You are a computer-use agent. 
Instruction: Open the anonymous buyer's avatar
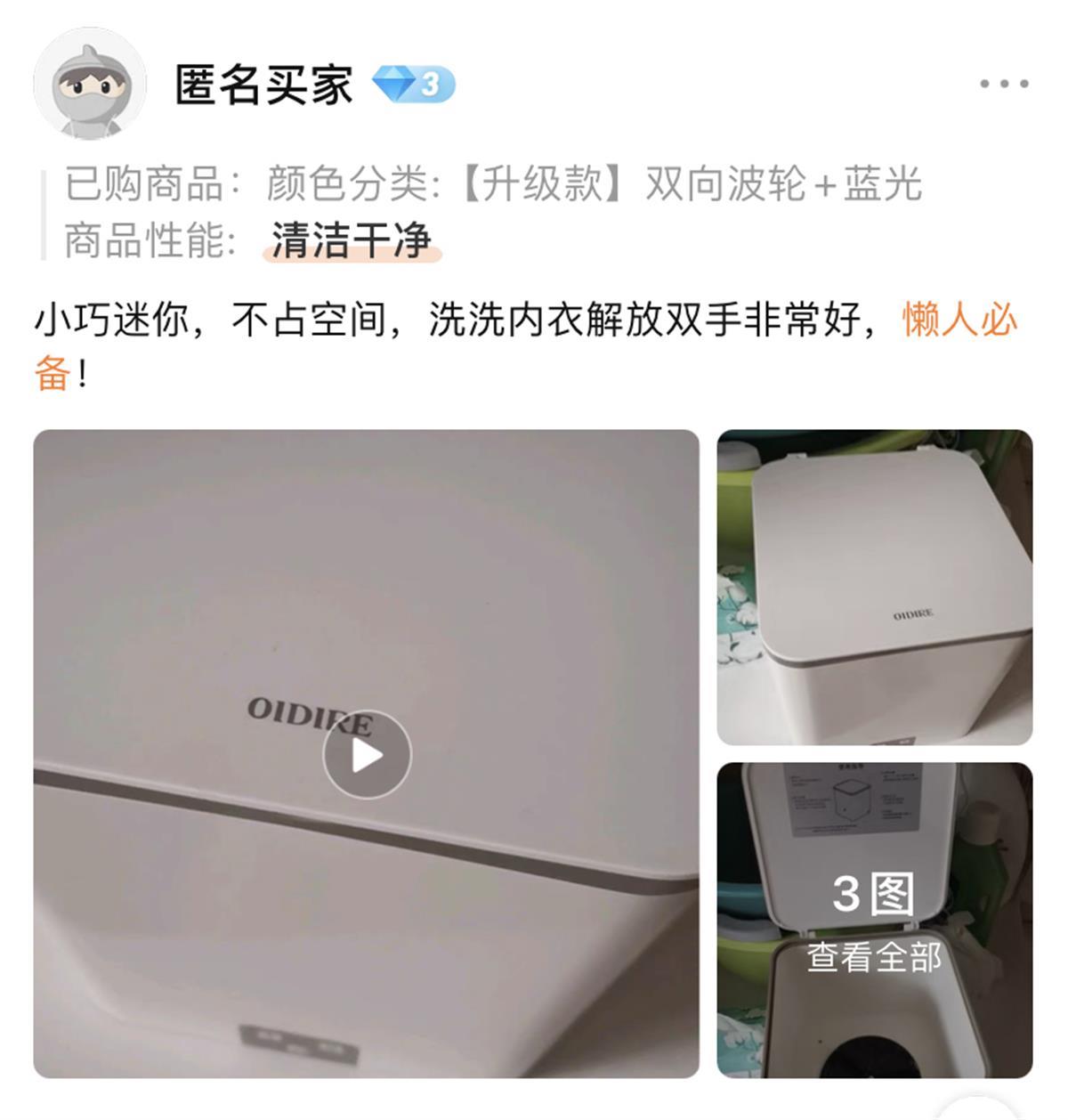click(x=90, y=85)
